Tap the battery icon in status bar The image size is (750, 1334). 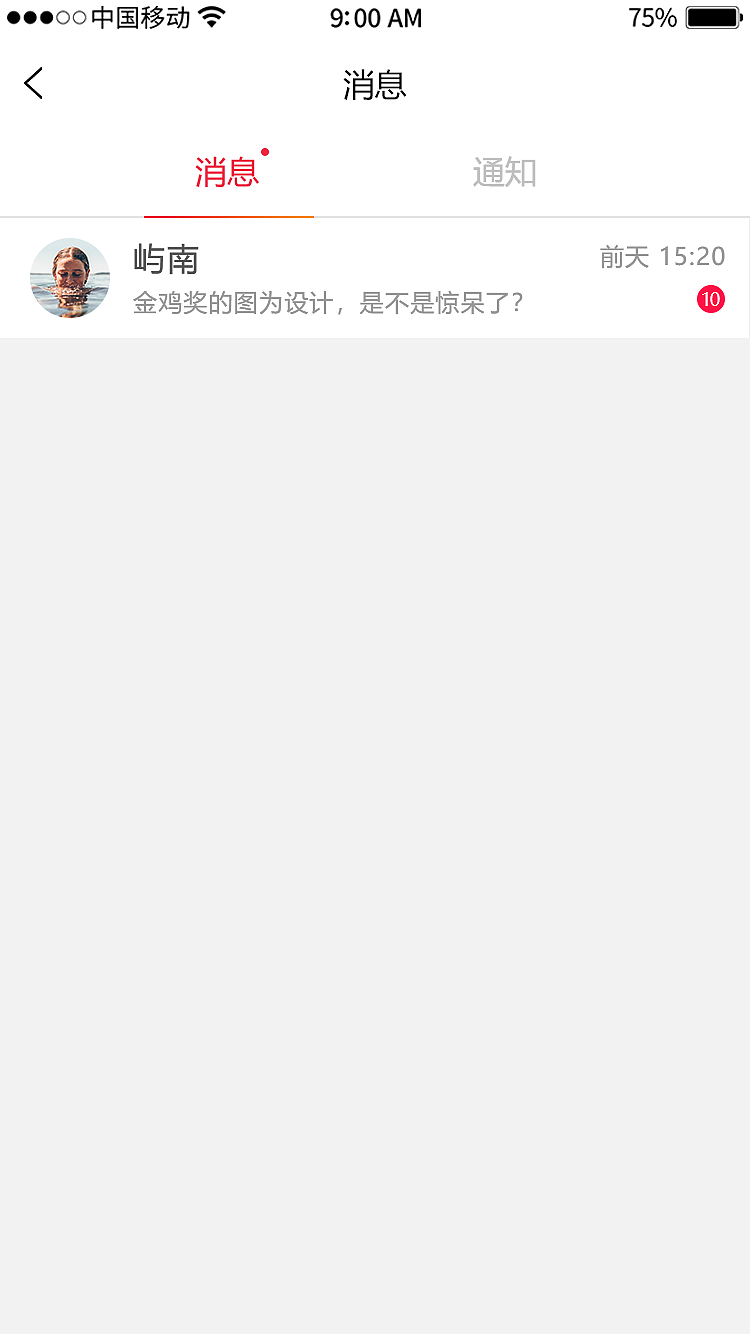click(x=712, y=17)
